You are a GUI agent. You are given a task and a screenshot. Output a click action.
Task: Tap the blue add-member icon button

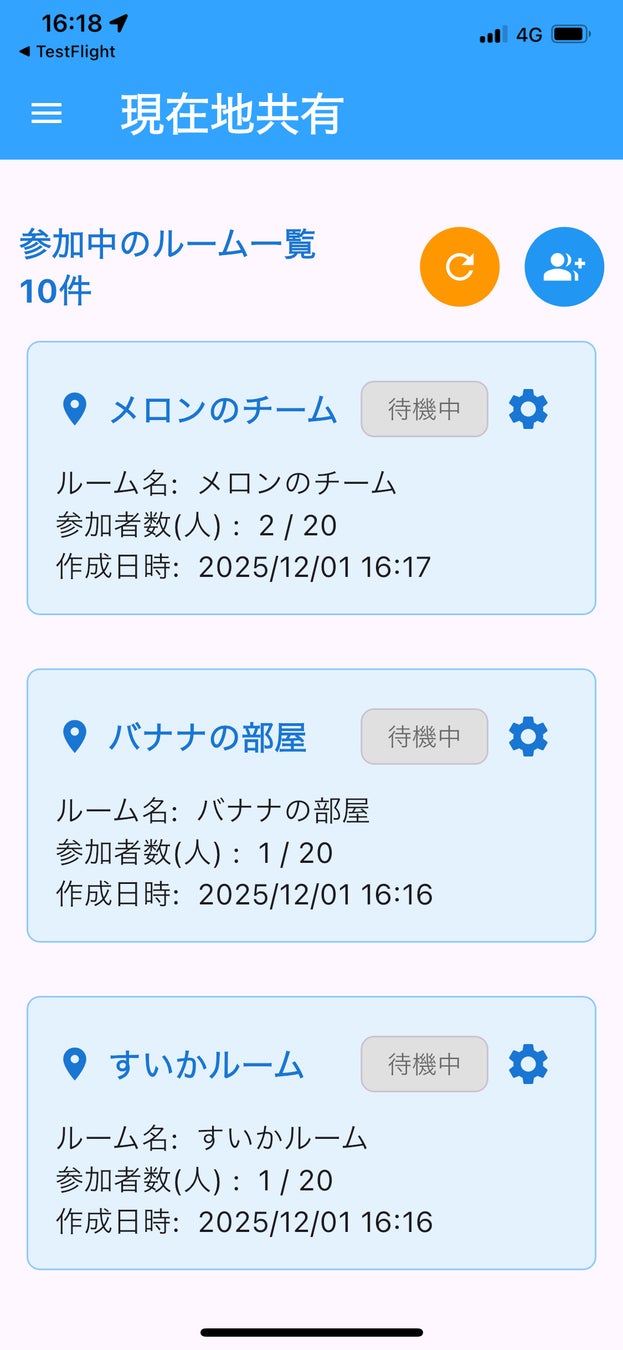(564, 266)
